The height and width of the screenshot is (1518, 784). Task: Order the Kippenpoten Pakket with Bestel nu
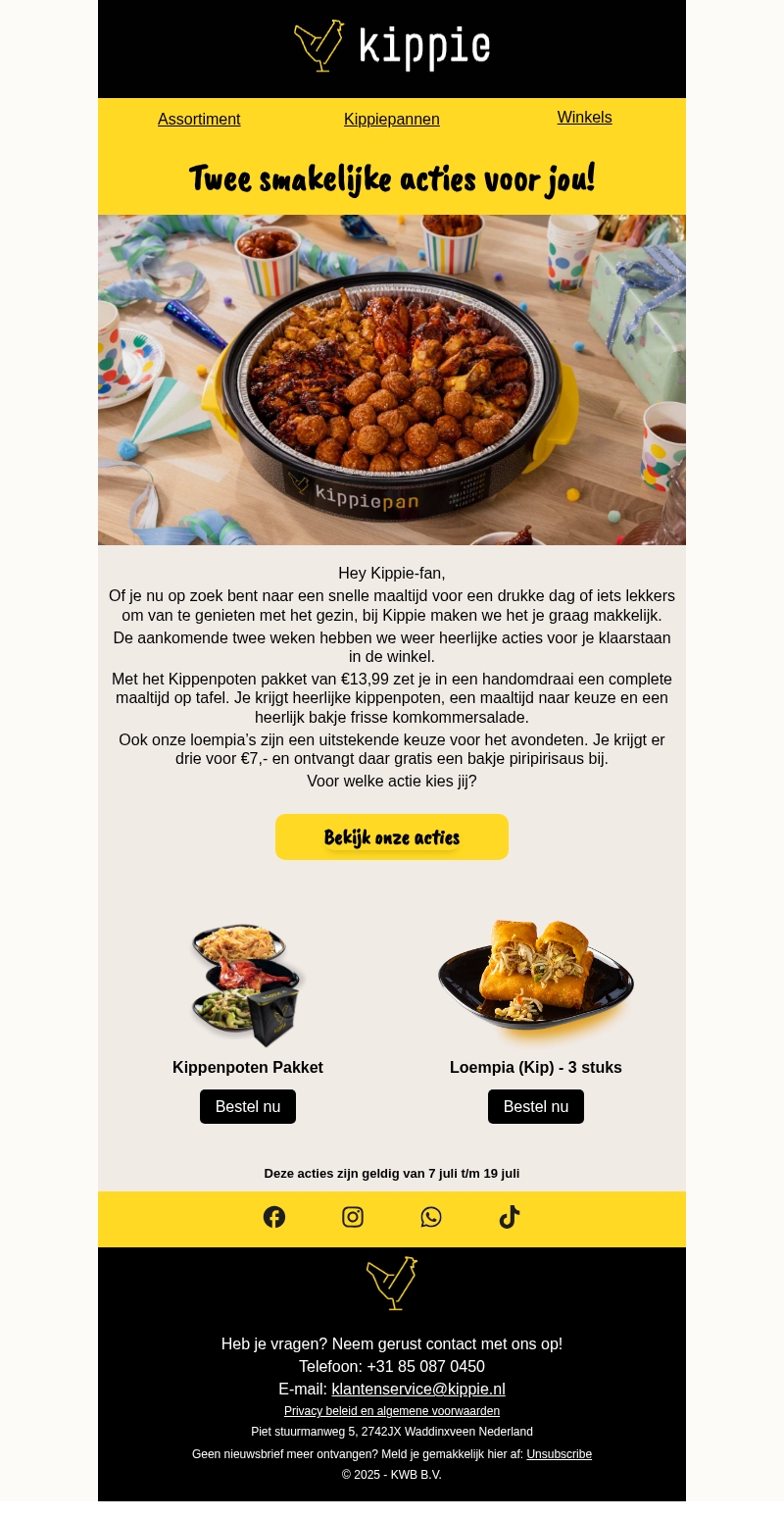click(247, 1107)
